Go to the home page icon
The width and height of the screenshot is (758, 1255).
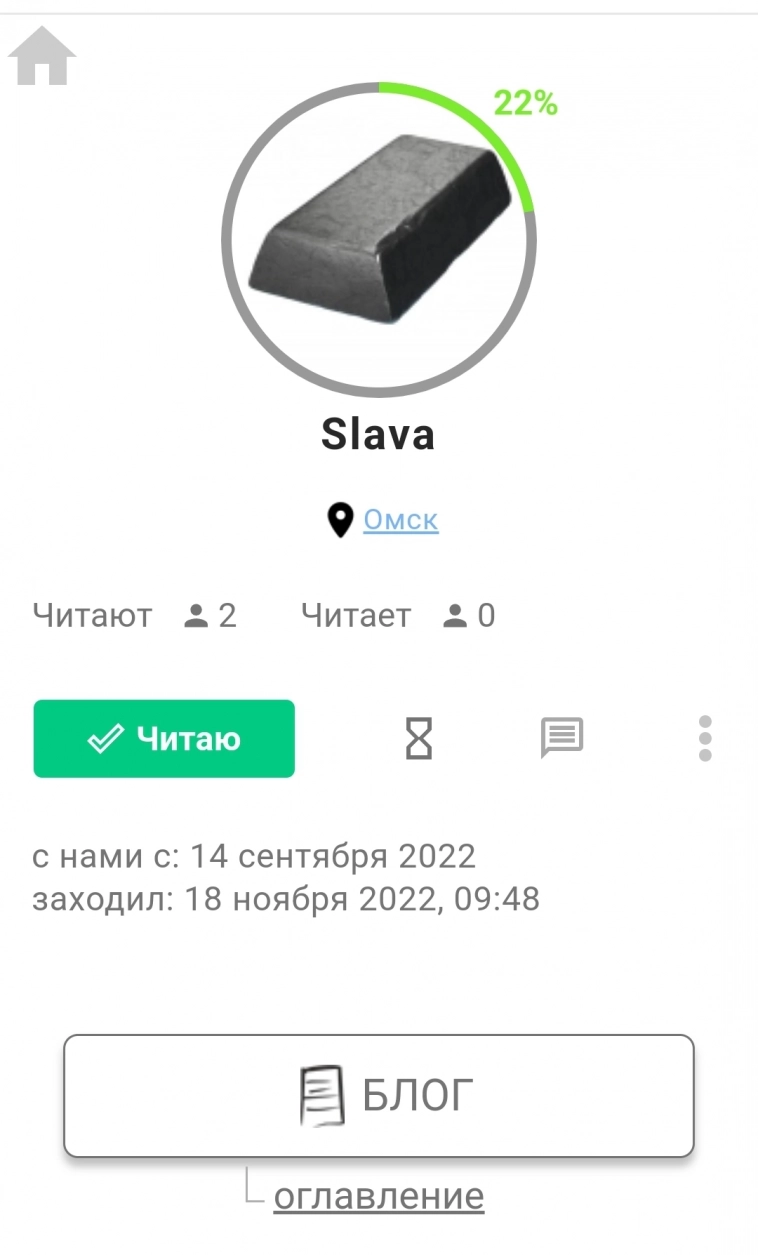(x=42, y=56)
